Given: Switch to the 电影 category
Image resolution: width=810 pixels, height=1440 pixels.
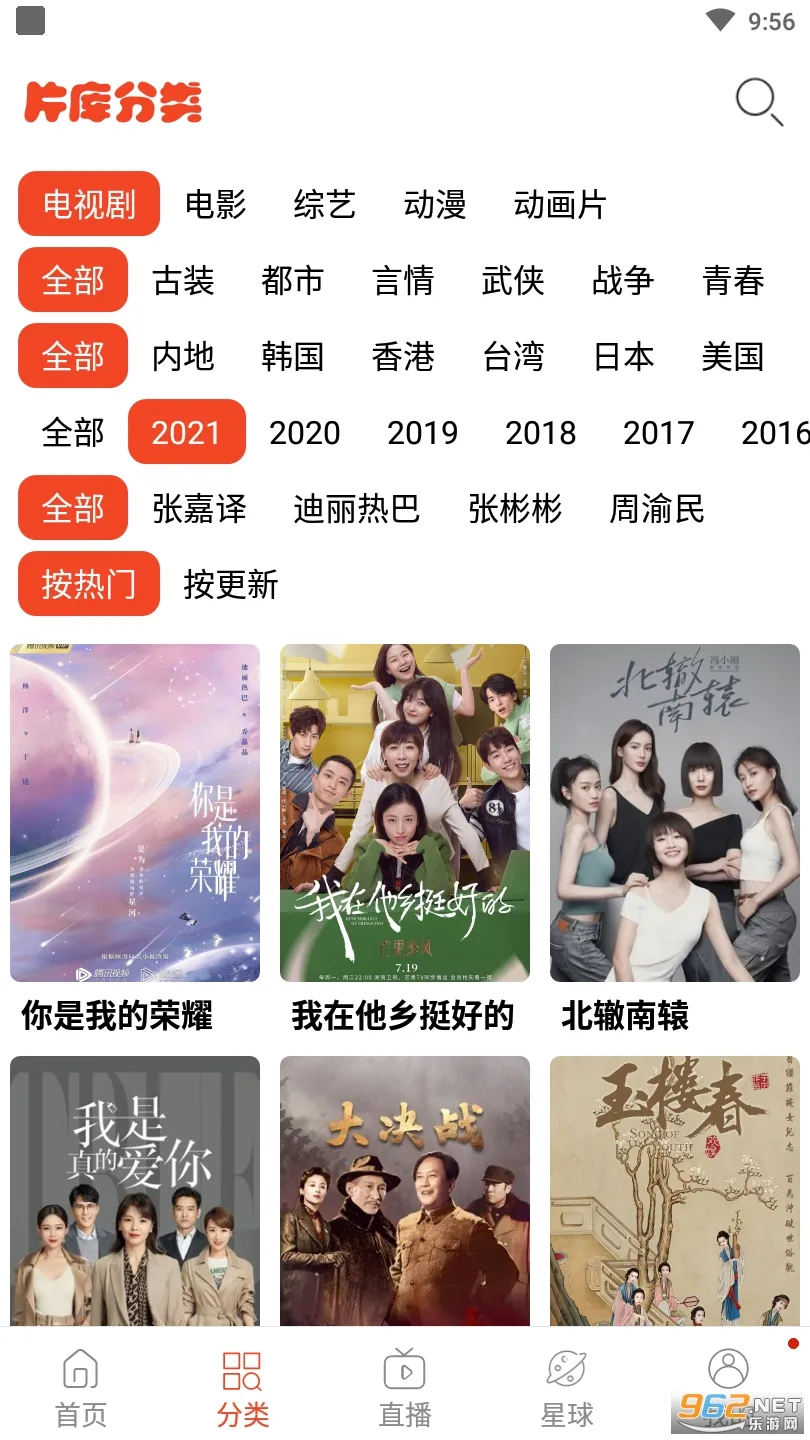Looking at the screenshot, I should coord(215,204).
